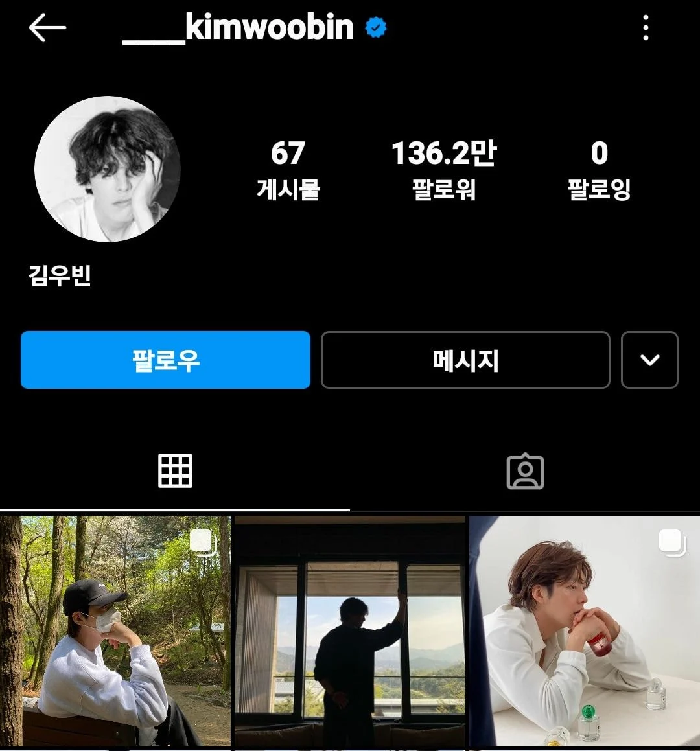The height and width of the screenshot is (751, 700).
Task: Open the 팔로잉 following list
Action: pos(599,169)
